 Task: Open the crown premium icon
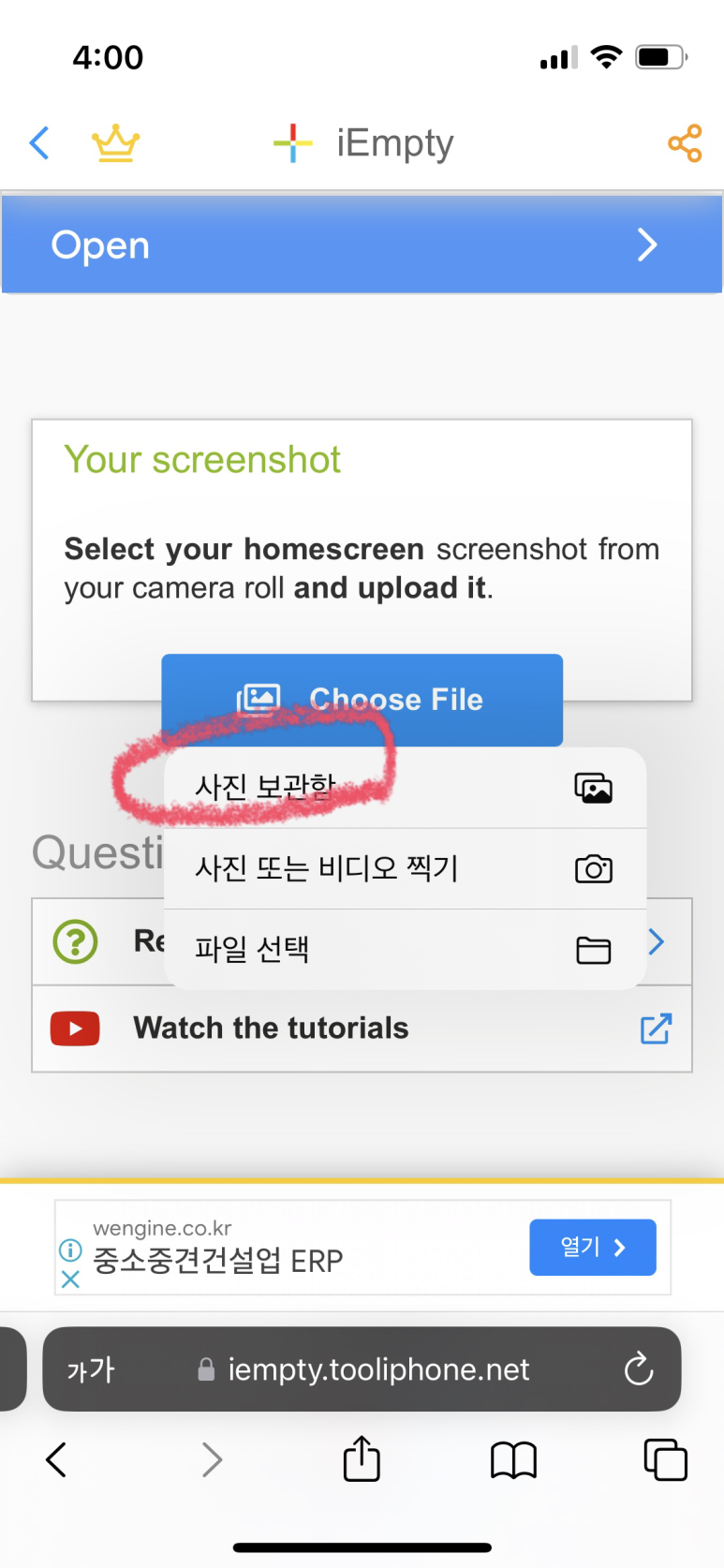pos(115,144)
